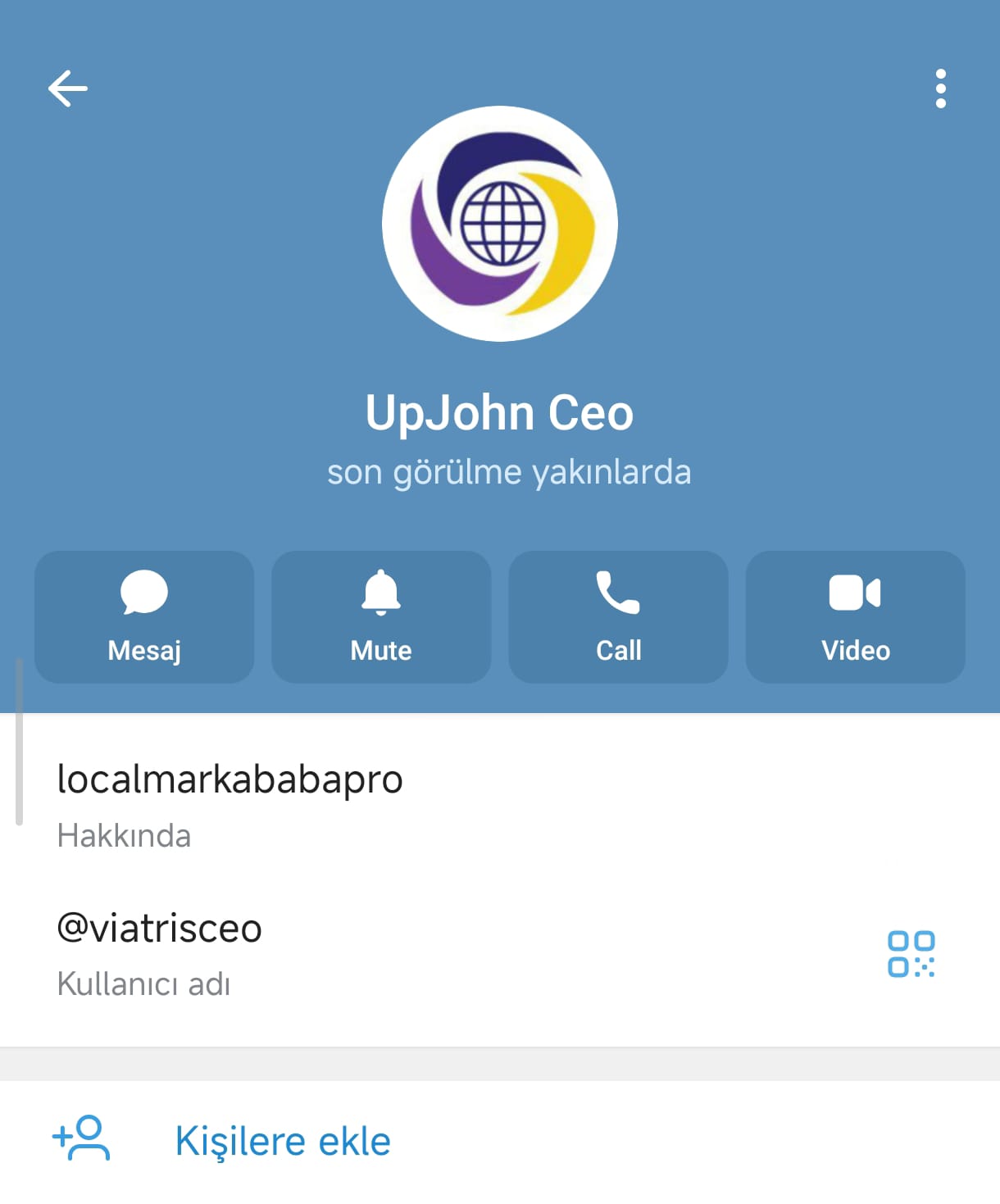Mute notifications for this contact
The image size is (1000, 1204).
[x=381, y=616]
